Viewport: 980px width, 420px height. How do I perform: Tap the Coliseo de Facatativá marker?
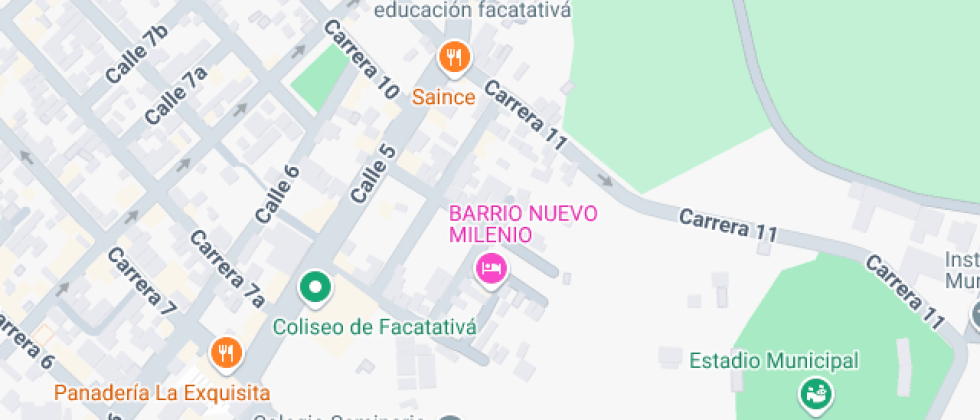[316, 289]
